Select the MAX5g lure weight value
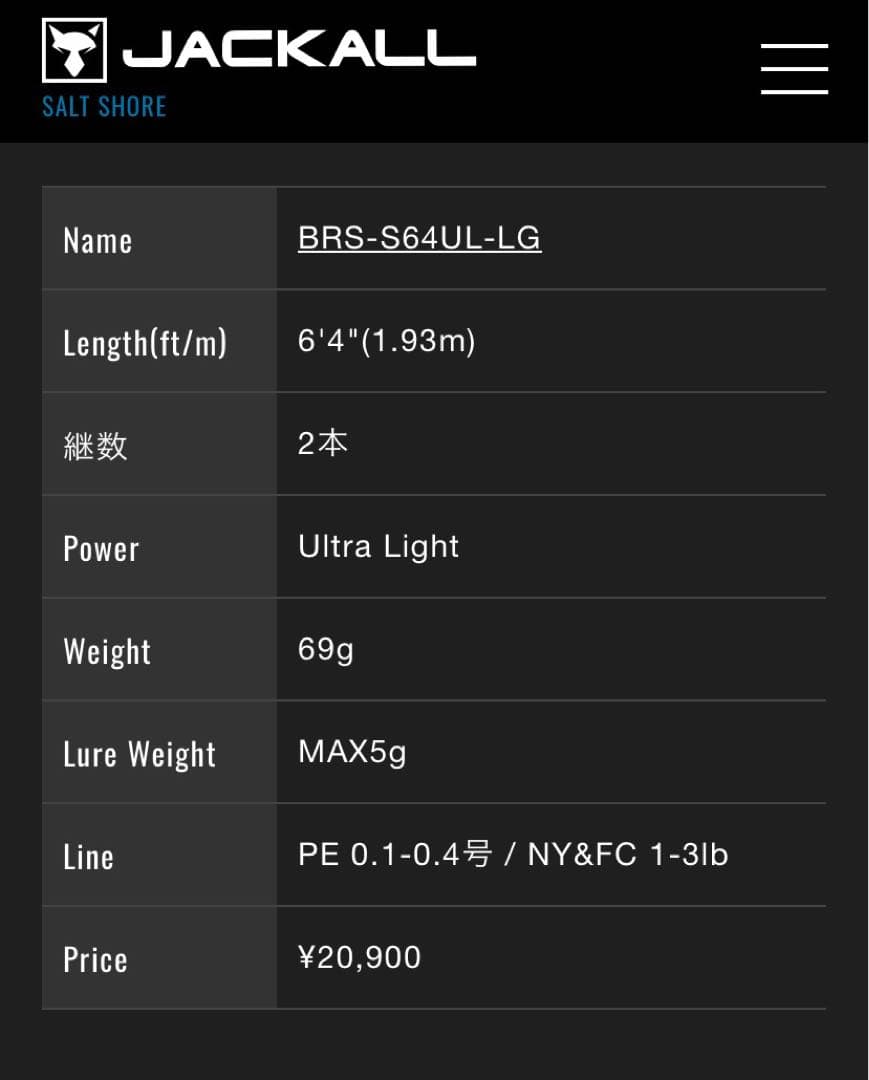This screenshot has height=1080, width=869. pos(353,752)
